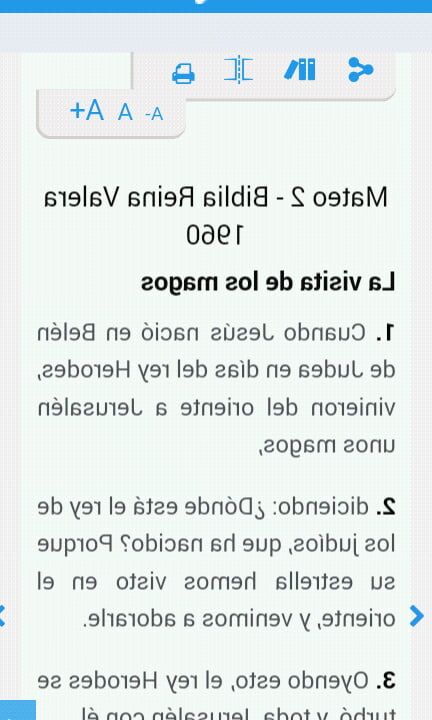The image size is (432, 720).
Task: Reset text size with the middle A
Action: point(125,112)
